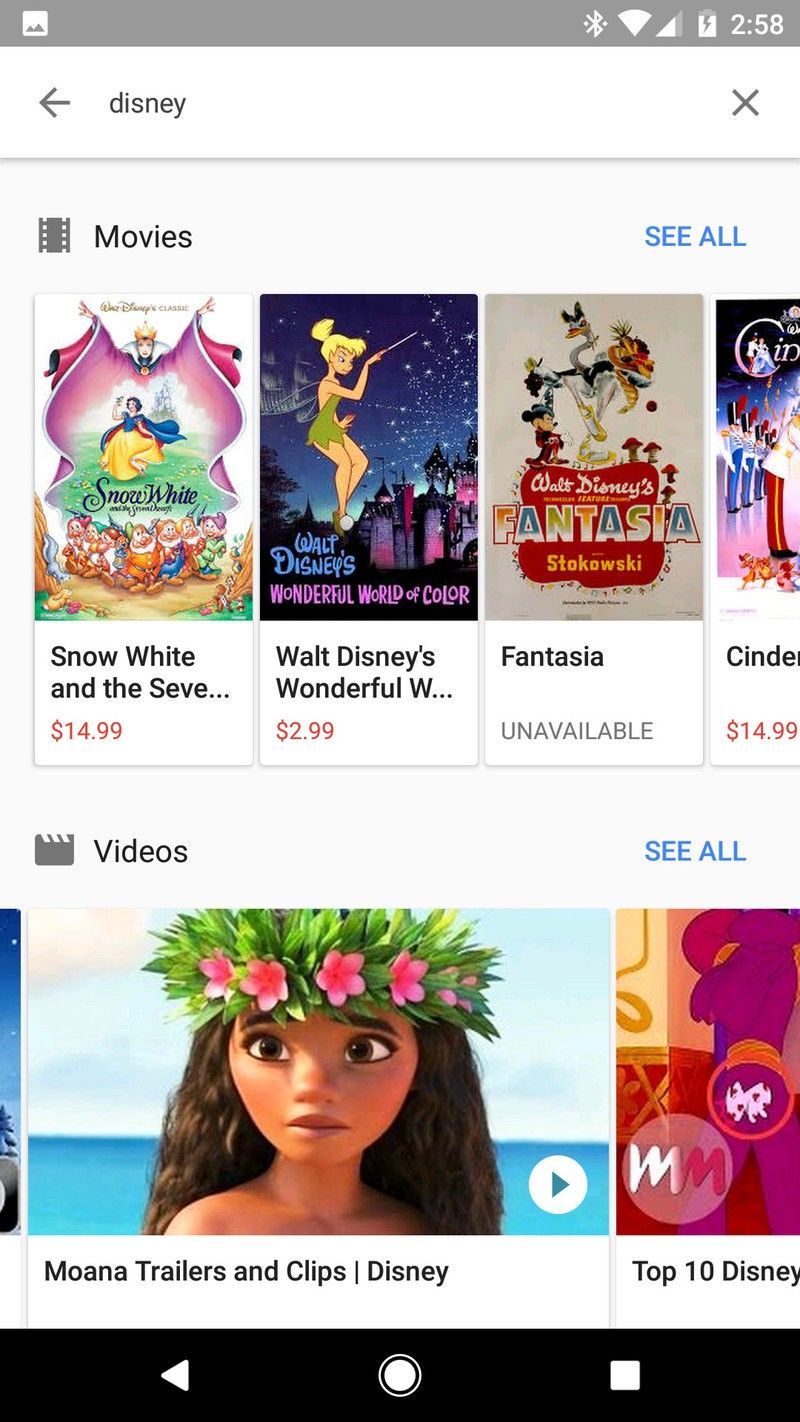Clear the disney search query
Screen dimensions: 800x1422
click(745, 102)
